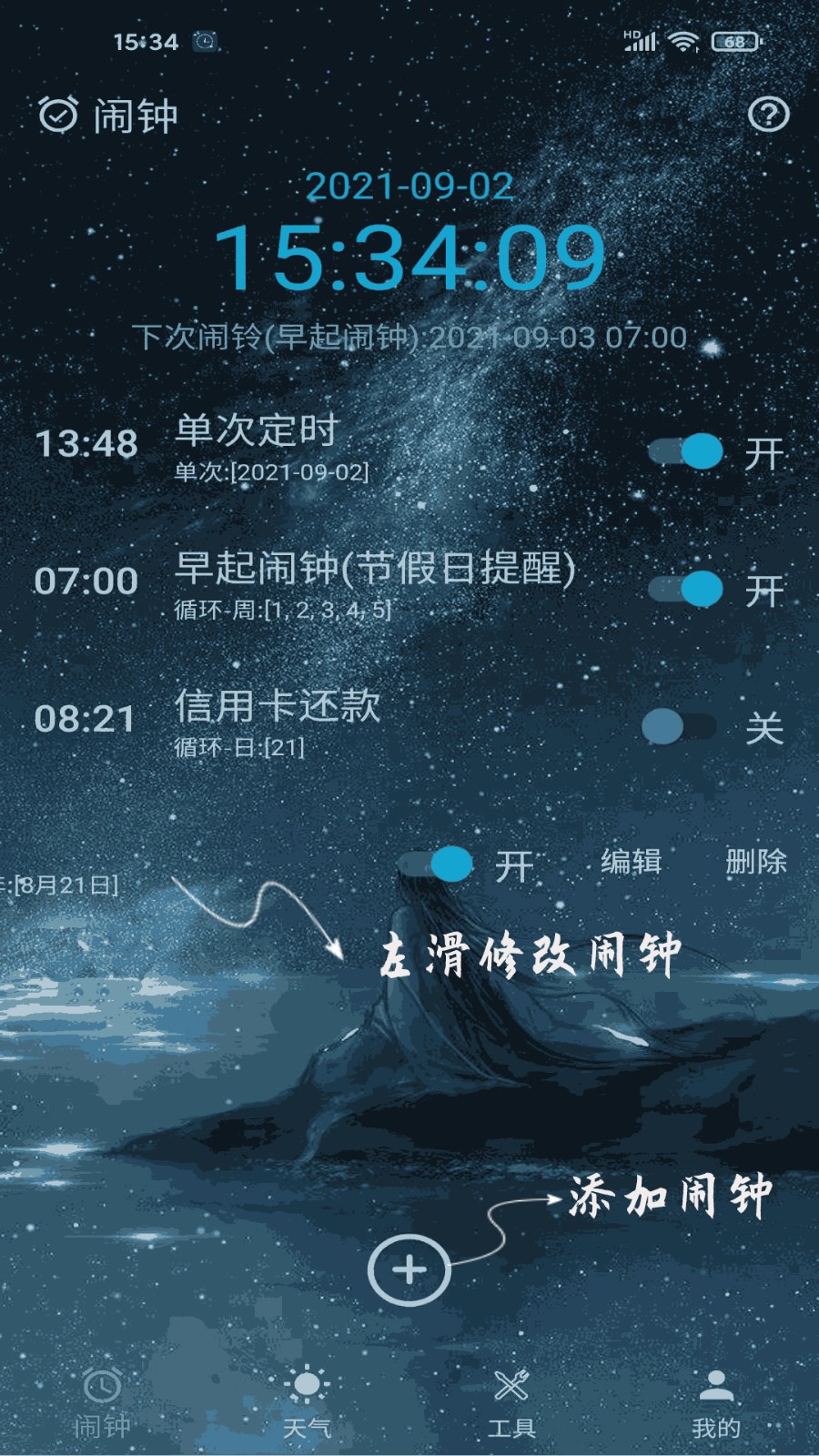This screenshot has width=819, height=1456.
Task: Disable the 单次定时 alarm switch
Action: [688, 452]
